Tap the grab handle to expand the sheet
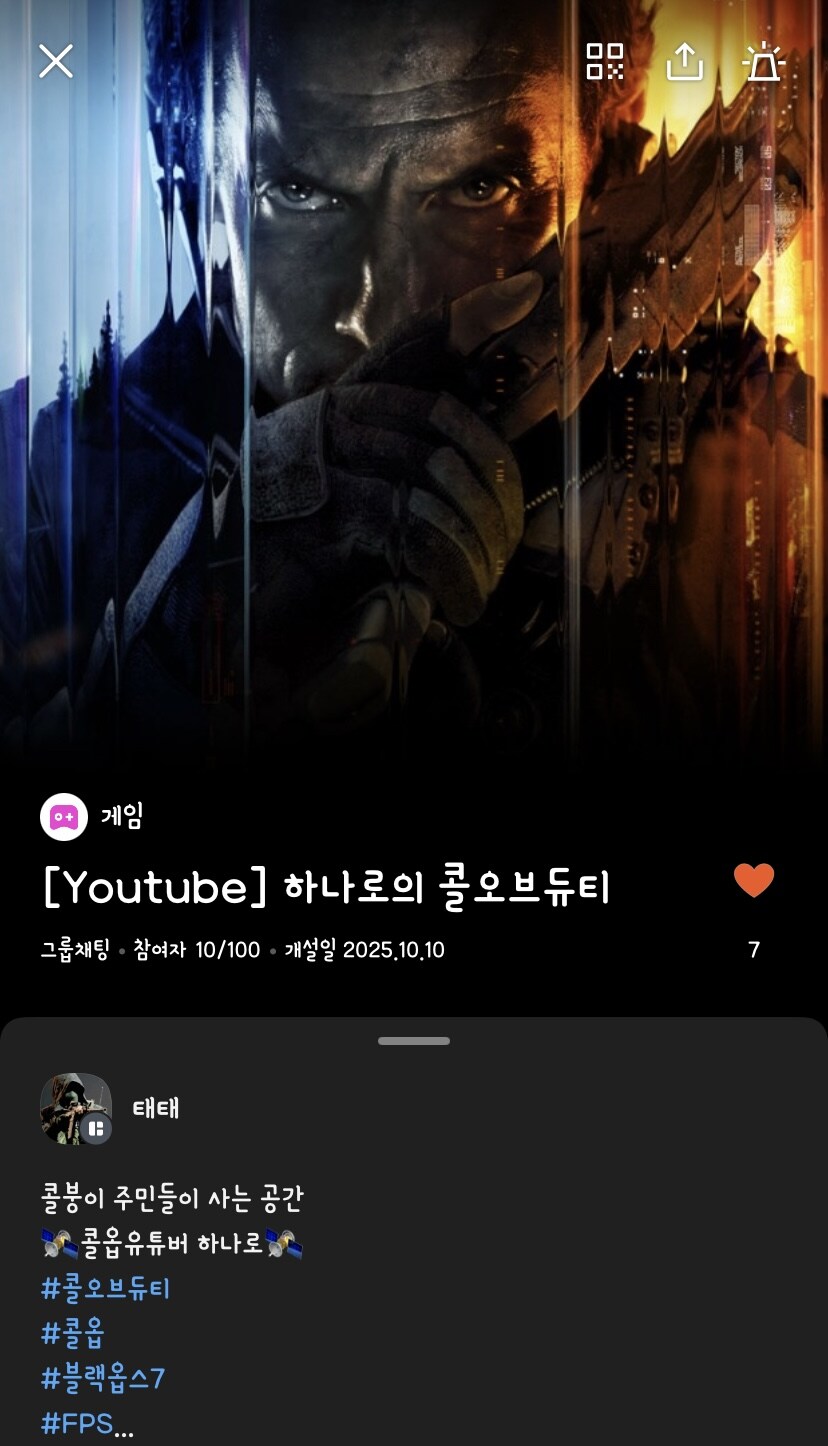Screen dimensions: 828x1446 point(414,1040)
